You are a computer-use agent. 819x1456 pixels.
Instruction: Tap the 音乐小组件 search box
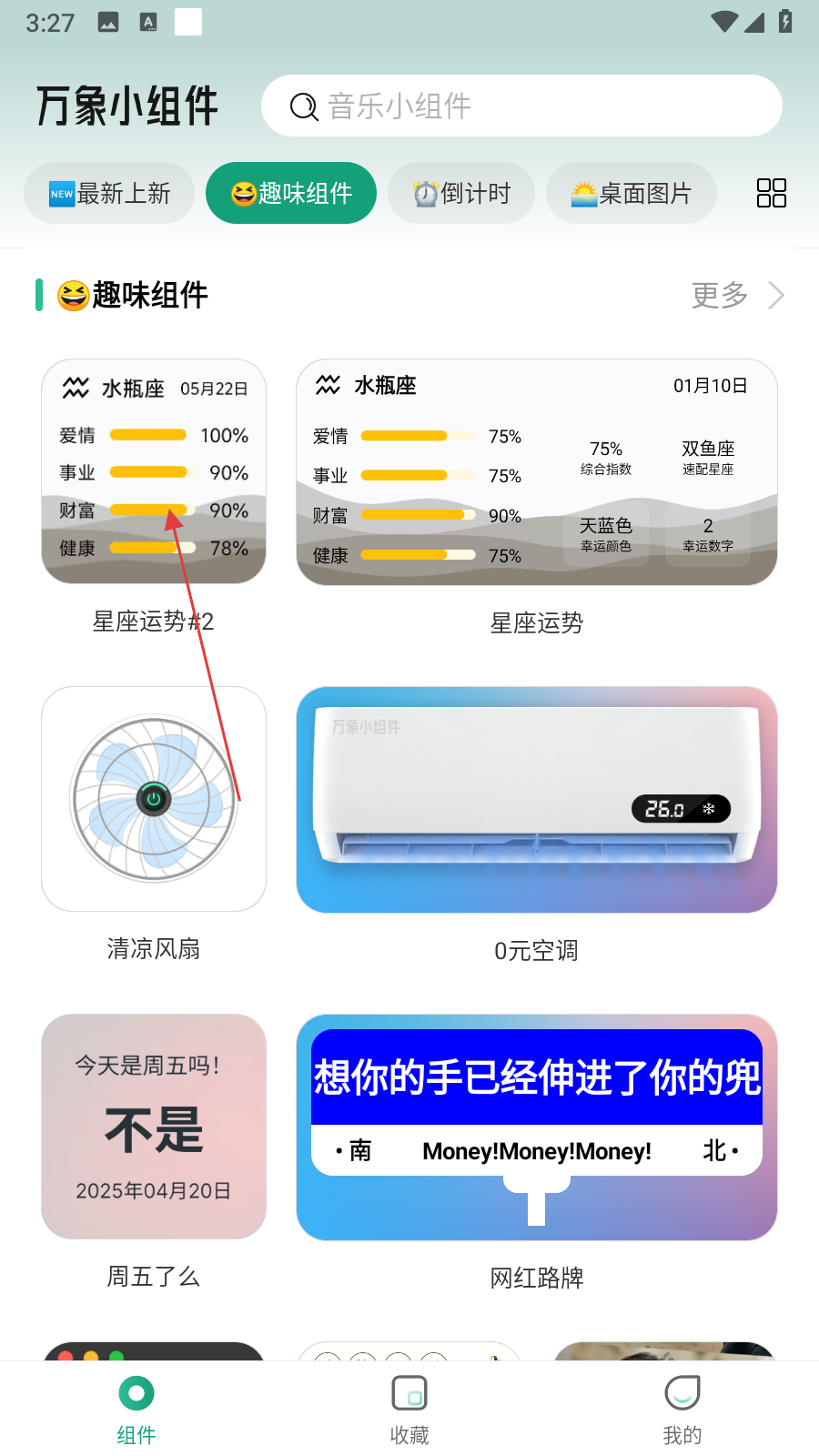(x=521, y=106)
